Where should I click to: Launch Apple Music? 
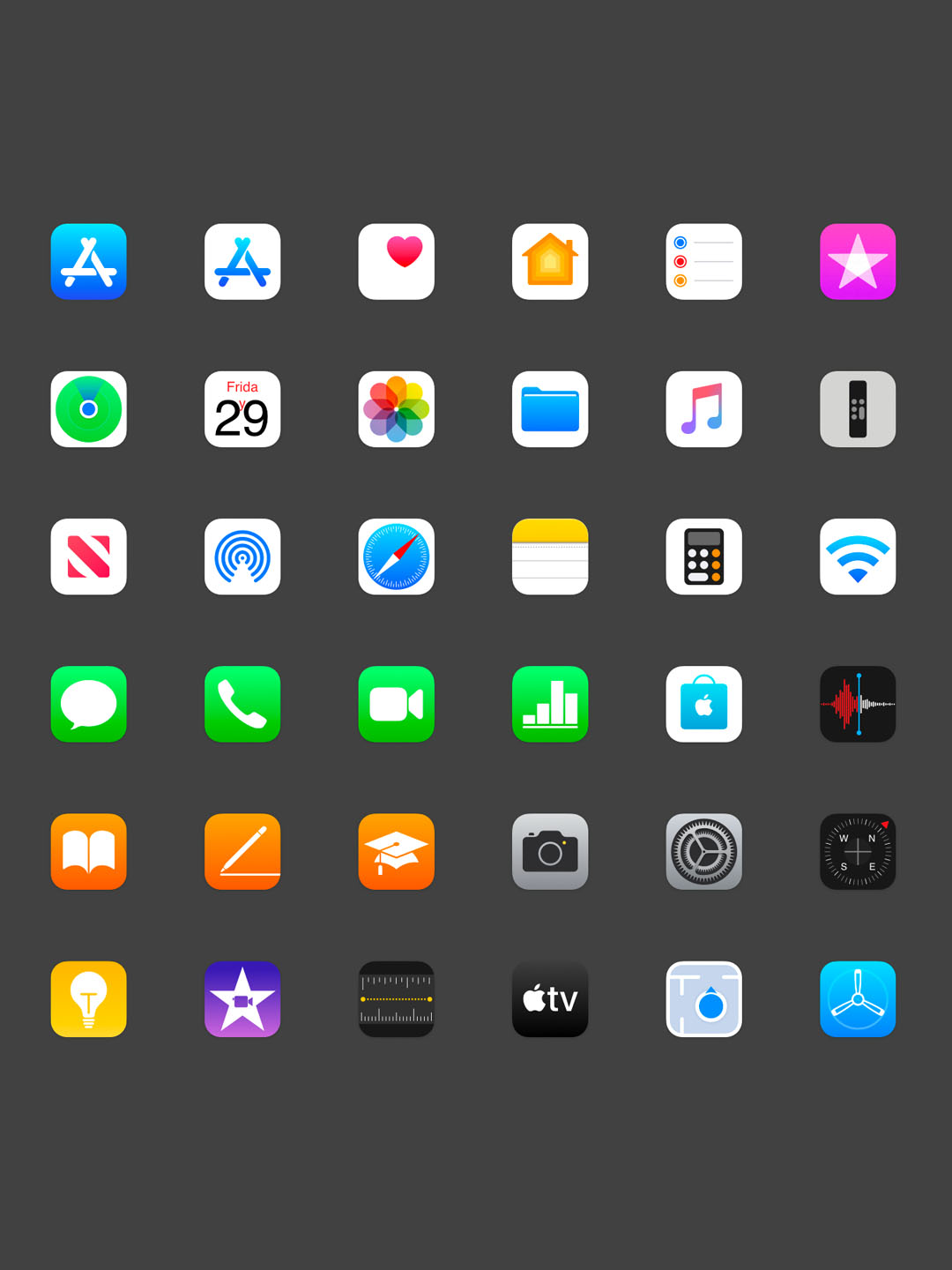click(x=703, y=409)
